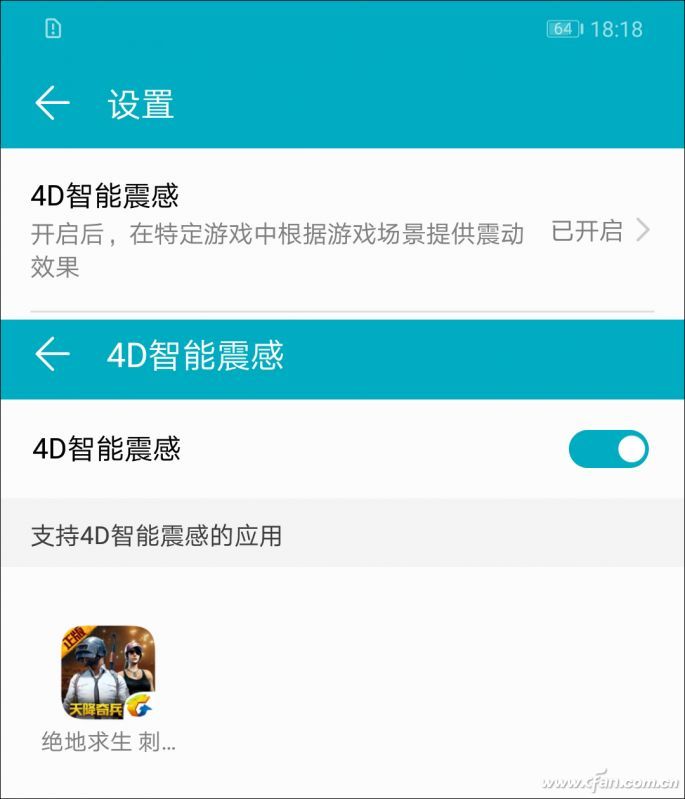685x799 pixels.
Task: Turn off the 4D智能震感 switch
Action: click(x=608, y=449)
